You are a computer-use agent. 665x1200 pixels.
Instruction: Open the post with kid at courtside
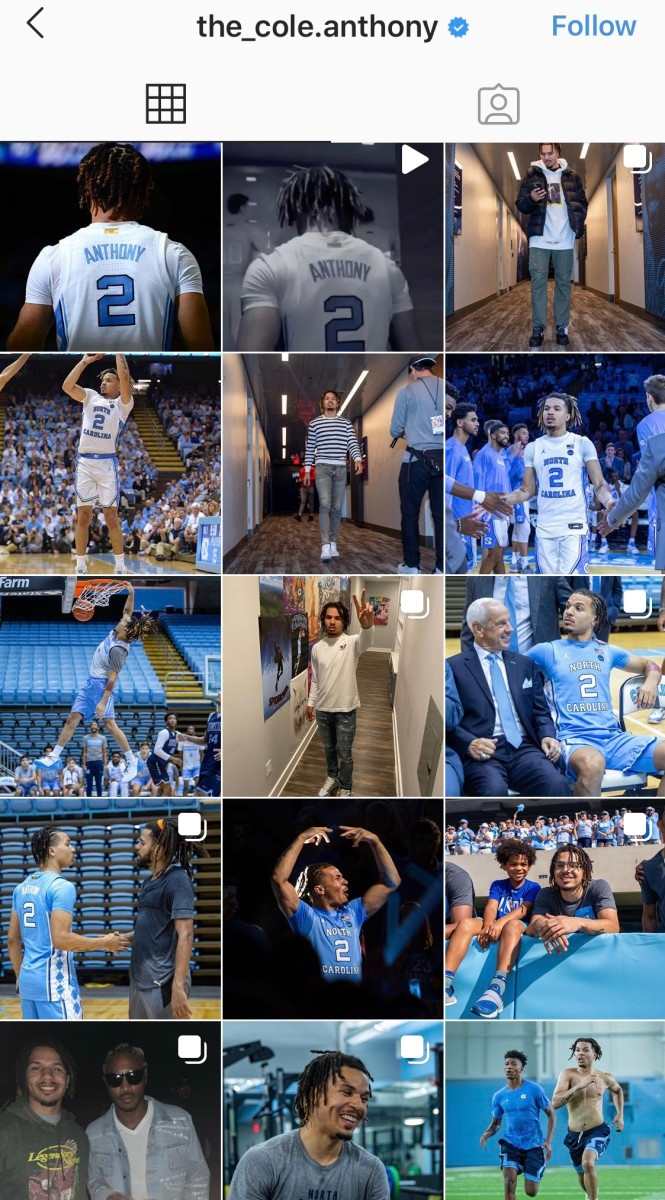tap(555, 908)
